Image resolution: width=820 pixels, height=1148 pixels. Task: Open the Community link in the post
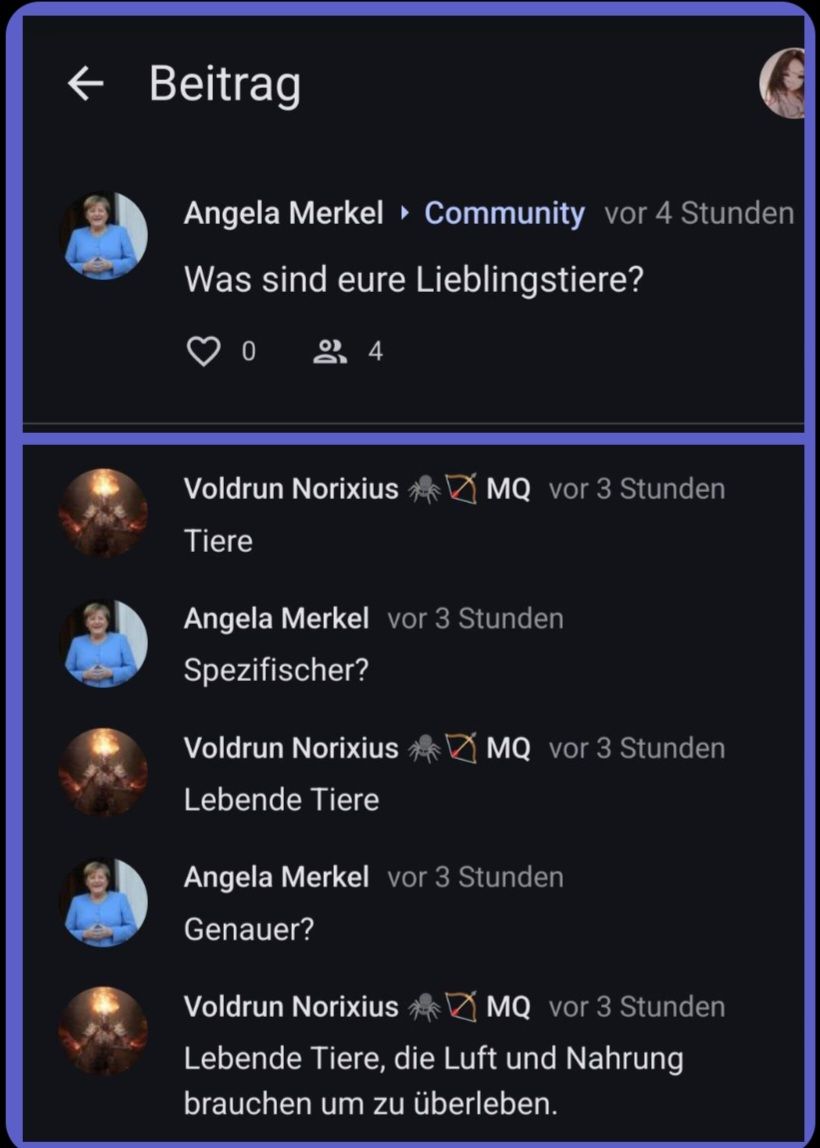click(x=504, y=213)
